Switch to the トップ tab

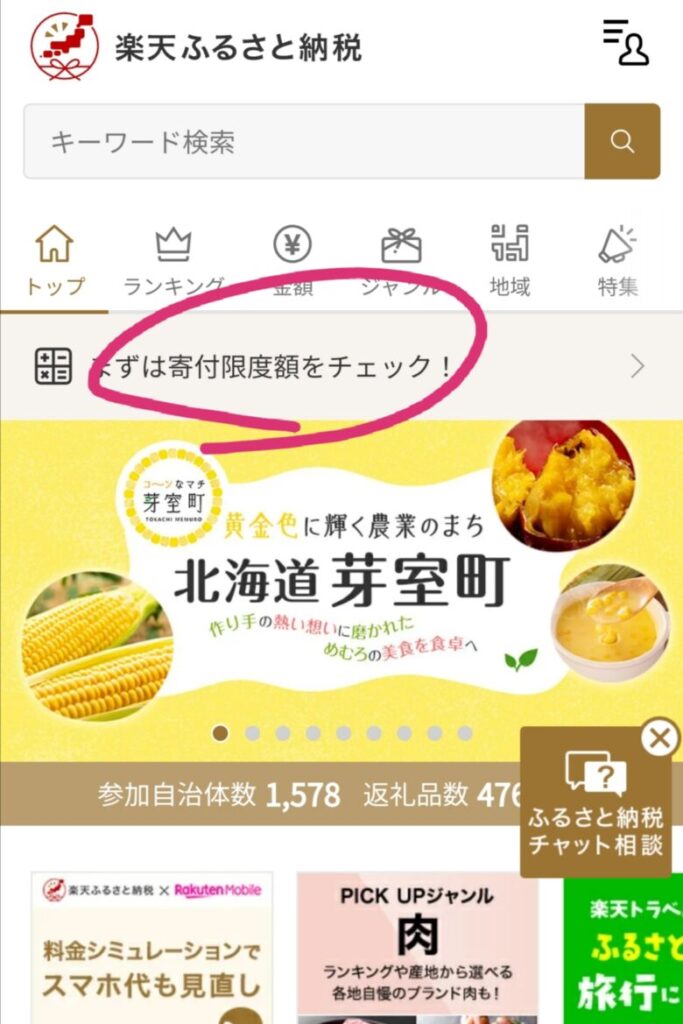click(54, 262)
